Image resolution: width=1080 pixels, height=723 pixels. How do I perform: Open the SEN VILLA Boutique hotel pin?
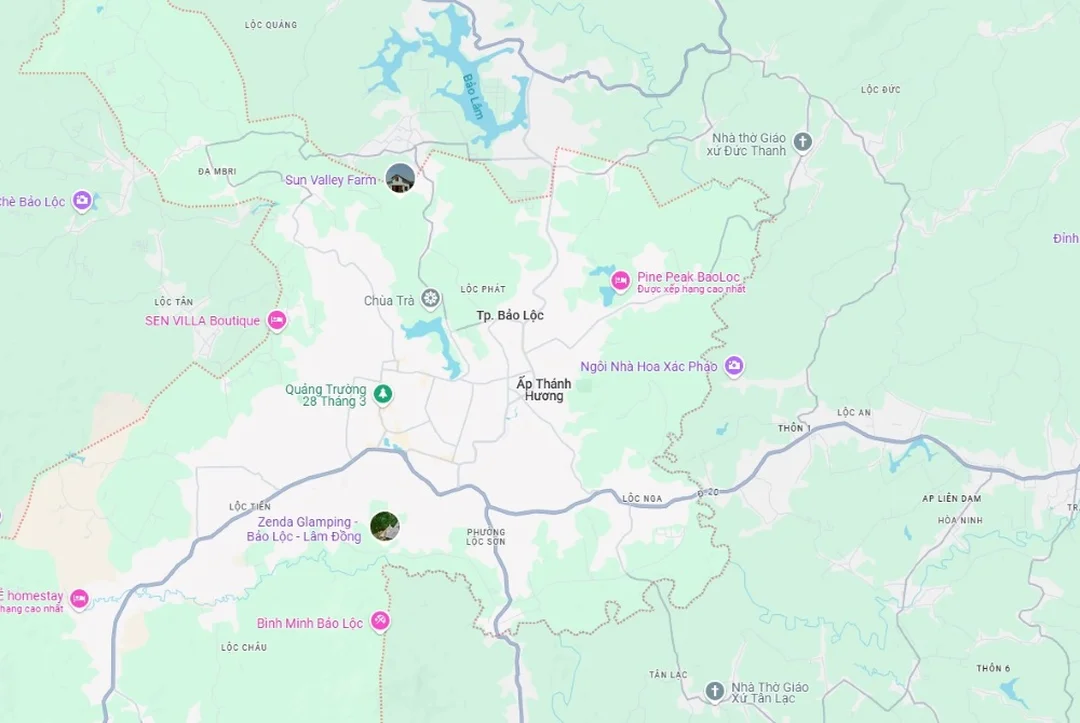tap(277, 321)
